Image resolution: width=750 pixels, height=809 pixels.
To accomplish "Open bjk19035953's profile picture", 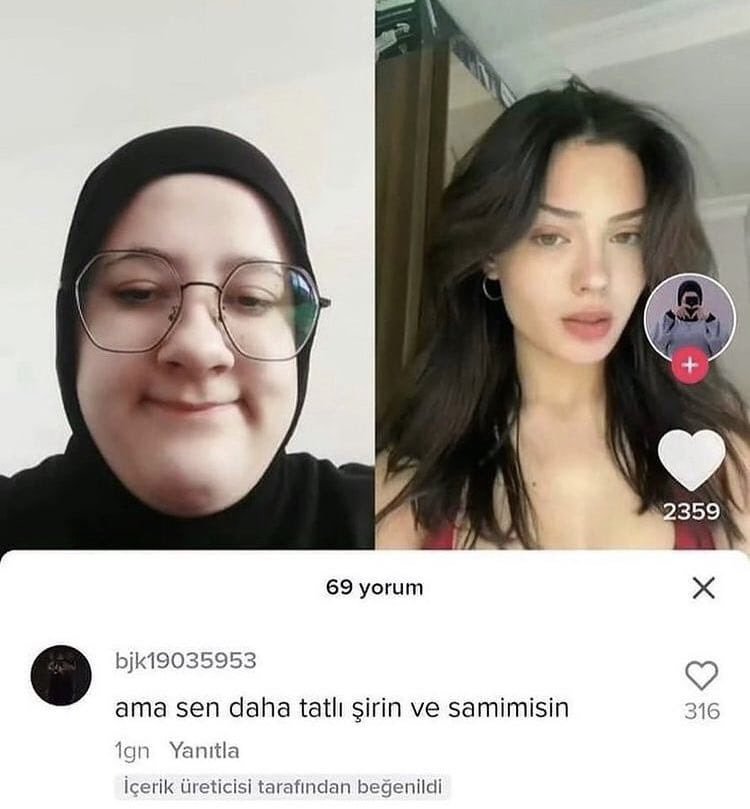I will pos(61,675).
